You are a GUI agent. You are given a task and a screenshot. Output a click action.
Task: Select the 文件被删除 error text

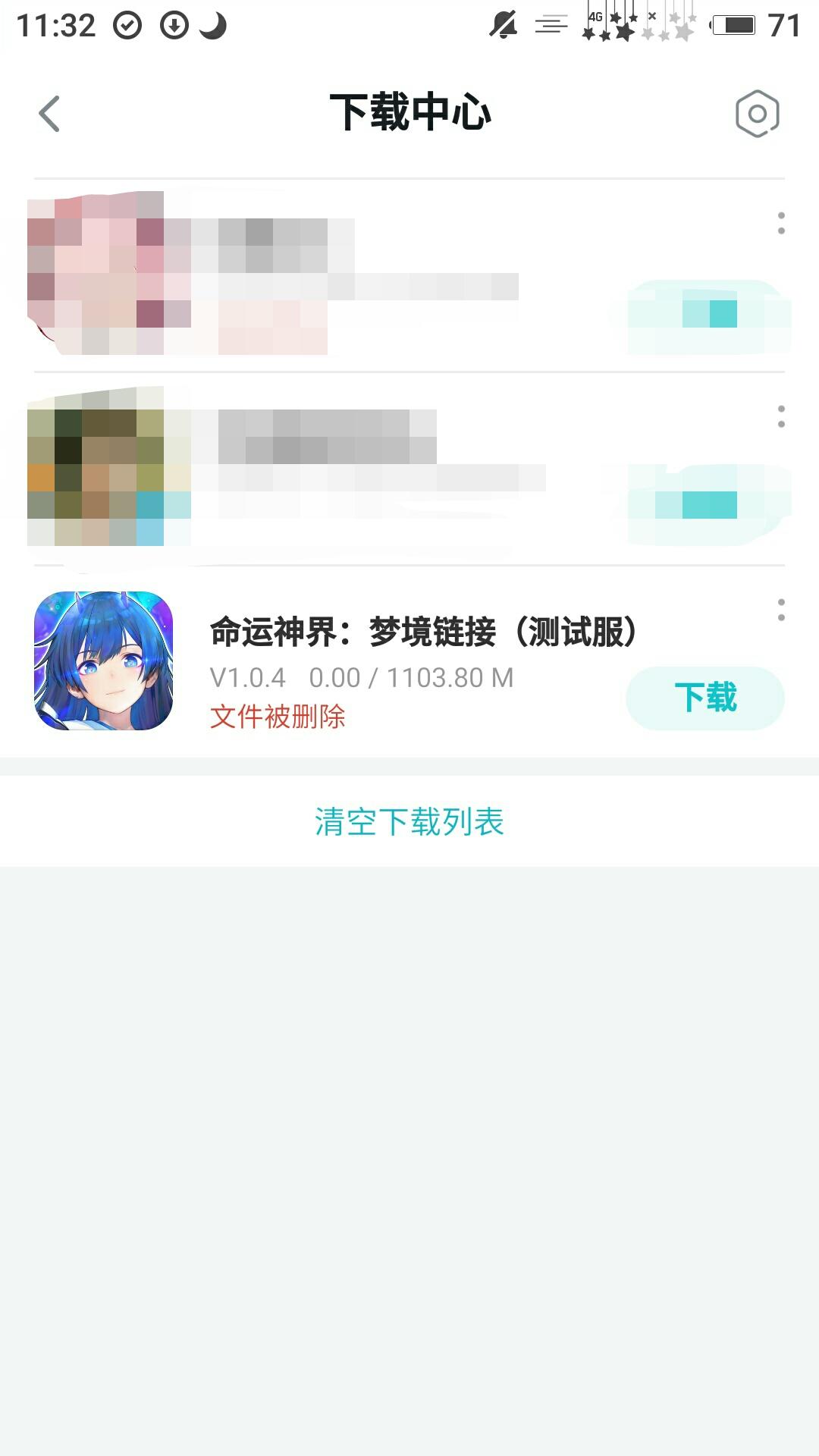pos(278,717)
